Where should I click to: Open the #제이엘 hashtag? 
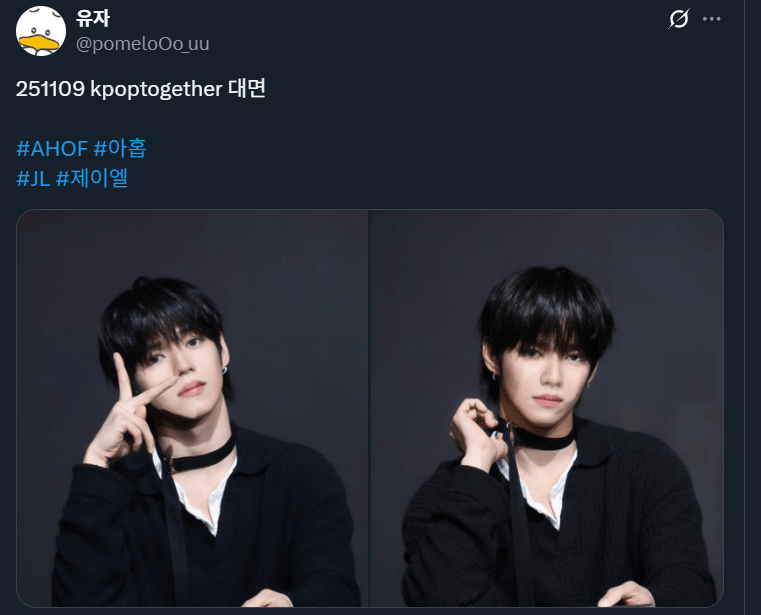click(93, 179)
